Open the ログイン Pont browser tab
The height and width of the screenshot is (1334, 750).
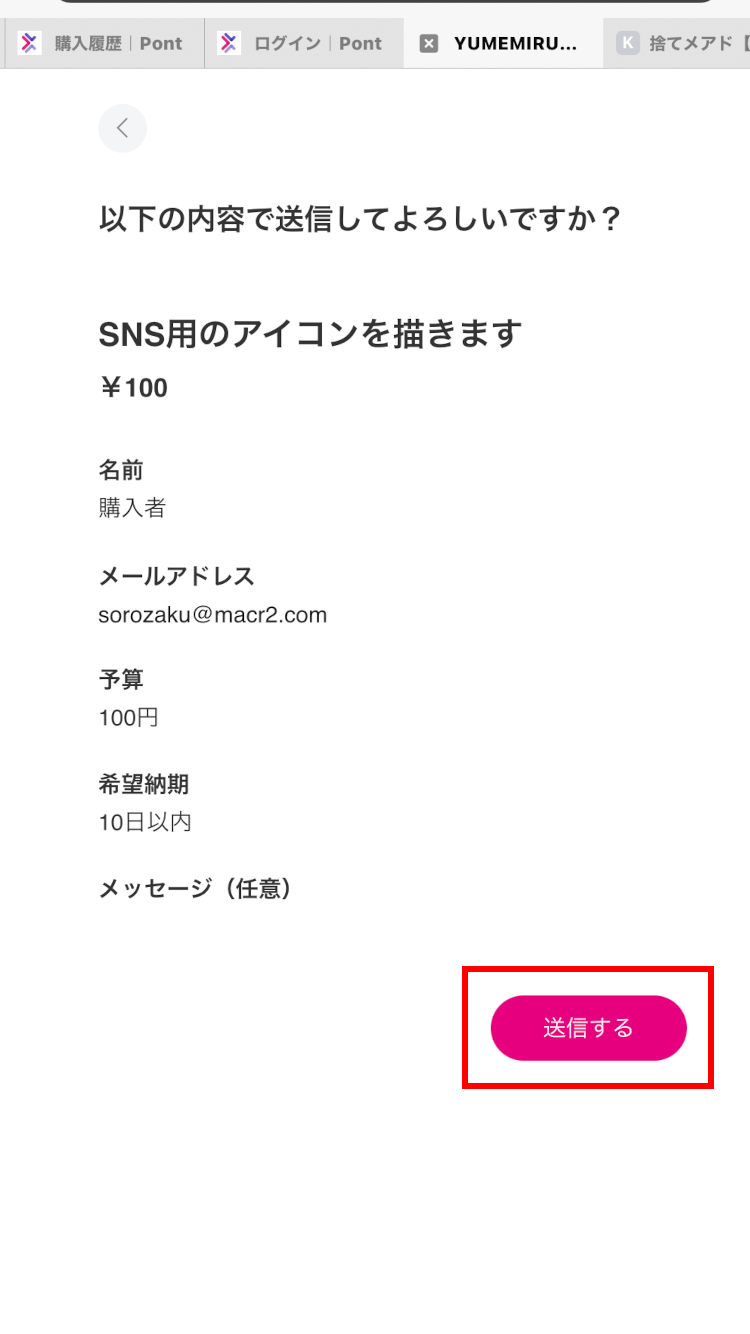(304, 43)
